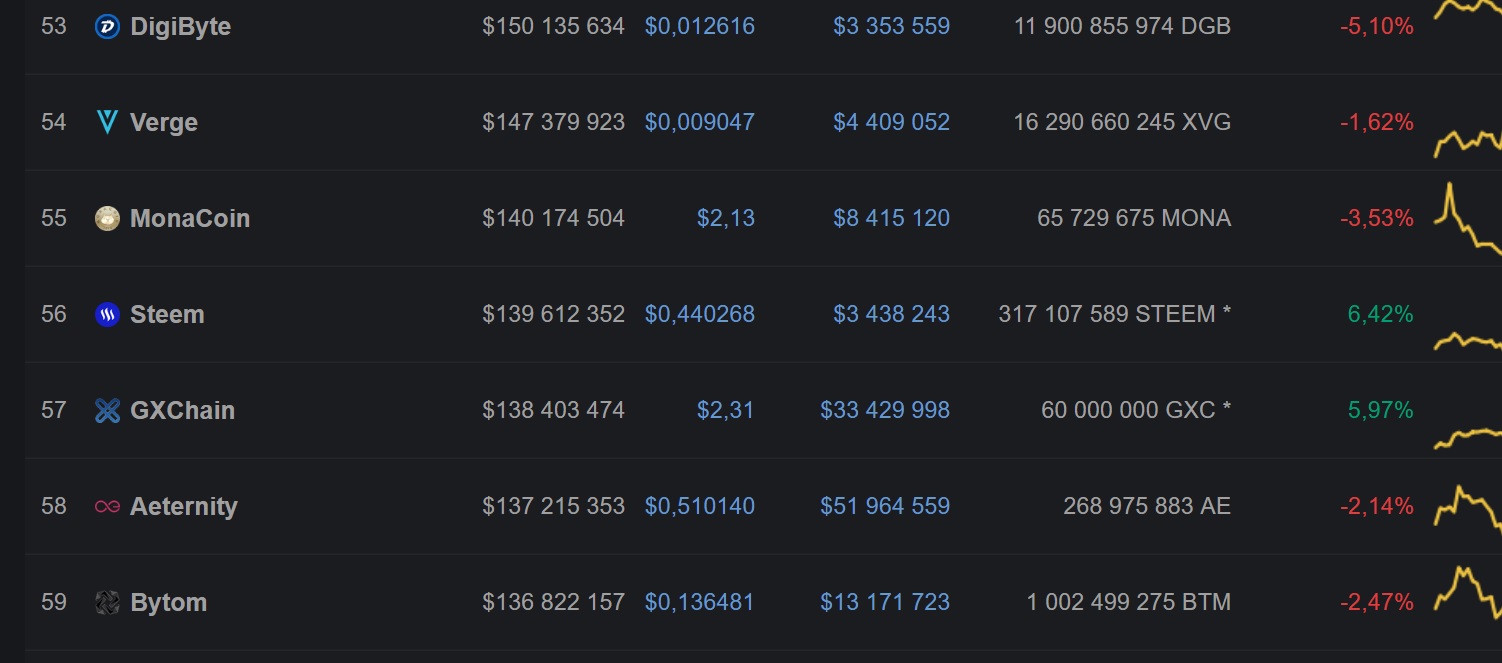Tap Verge's volume $4 409 052
This screenshot has height=663, width=1502.
[891, 122]
